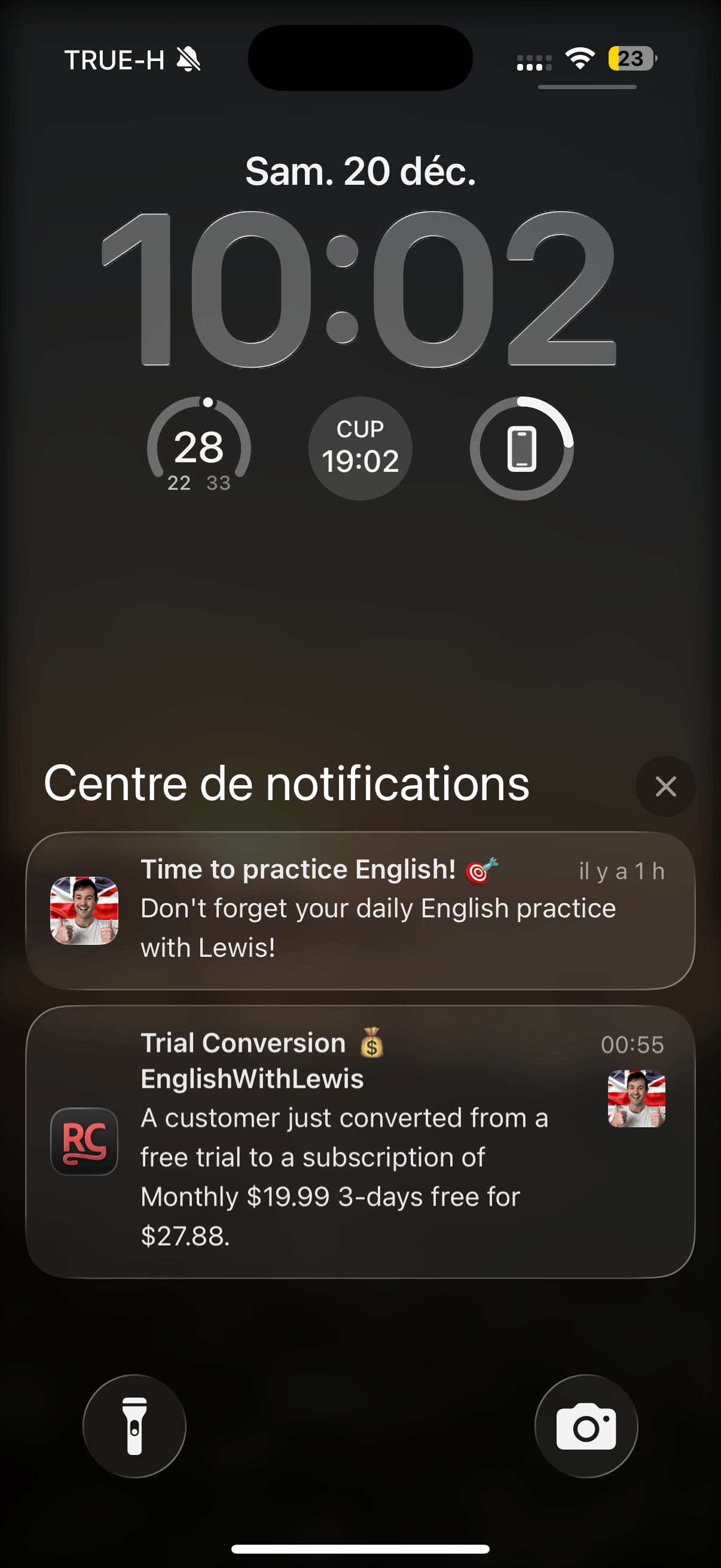
Task: Launch the camera from lock screen
Action: [585, 1426]
